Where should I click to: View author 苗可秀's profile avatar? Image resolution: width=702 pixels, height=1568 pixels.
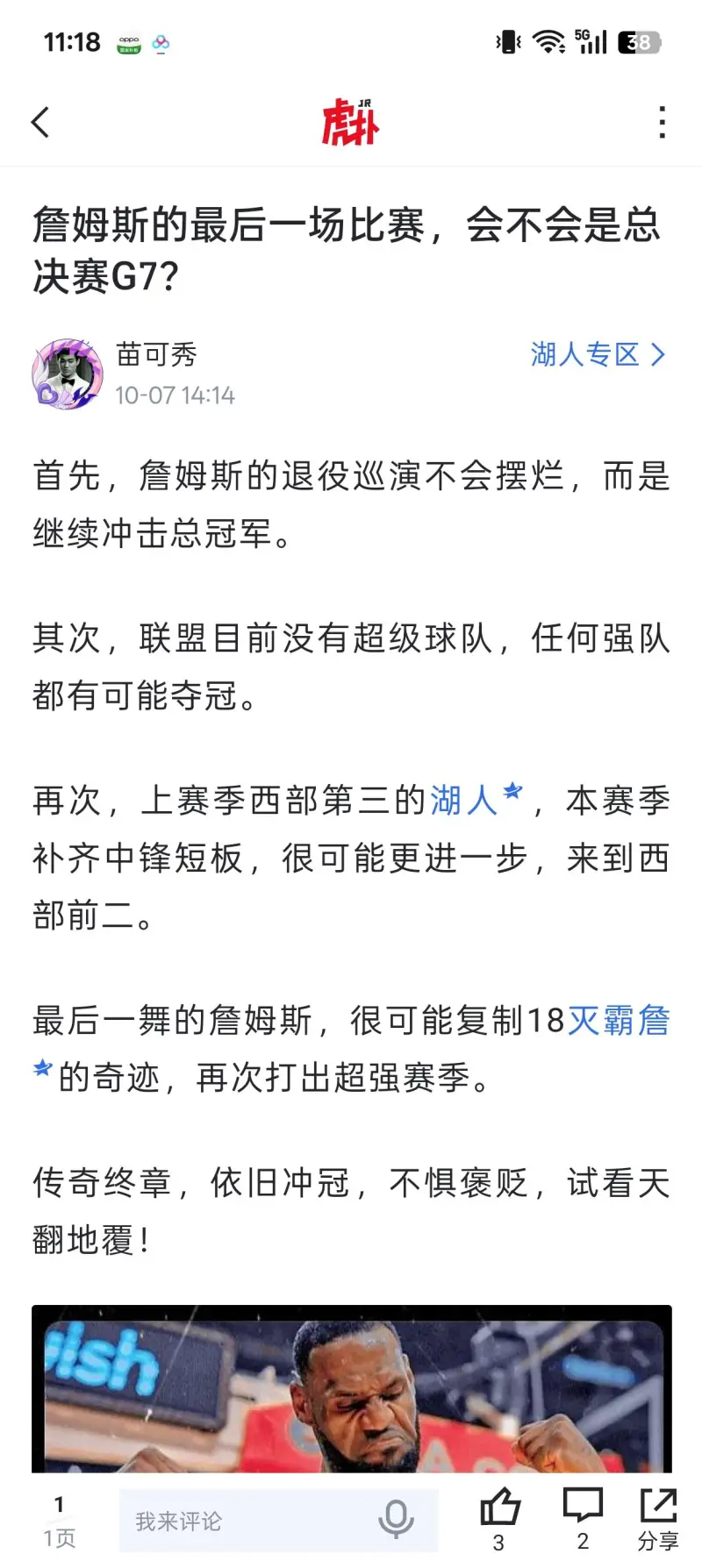(x=68, y=374)
